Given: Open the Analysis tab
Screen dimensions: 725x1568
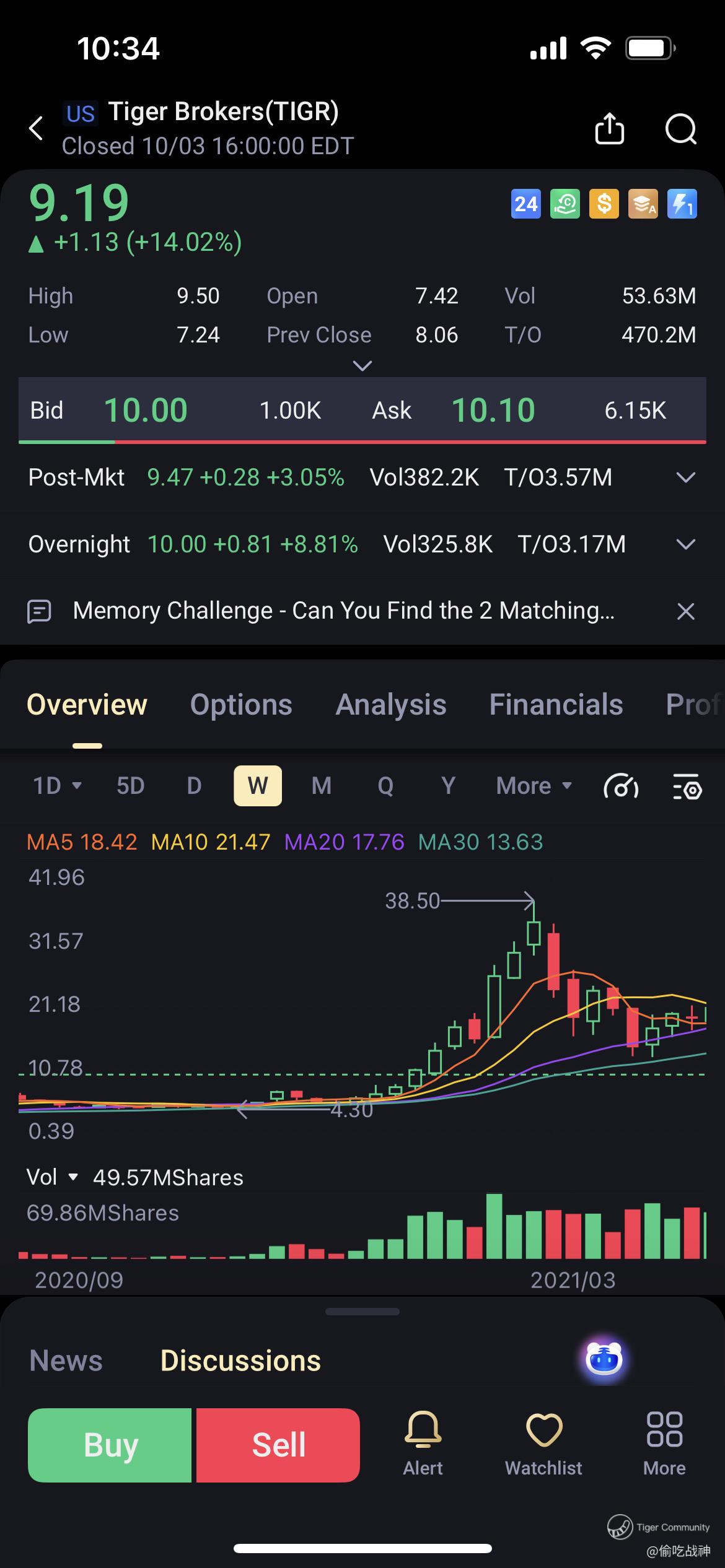Looking at the screenshot, I should point(390,705).
